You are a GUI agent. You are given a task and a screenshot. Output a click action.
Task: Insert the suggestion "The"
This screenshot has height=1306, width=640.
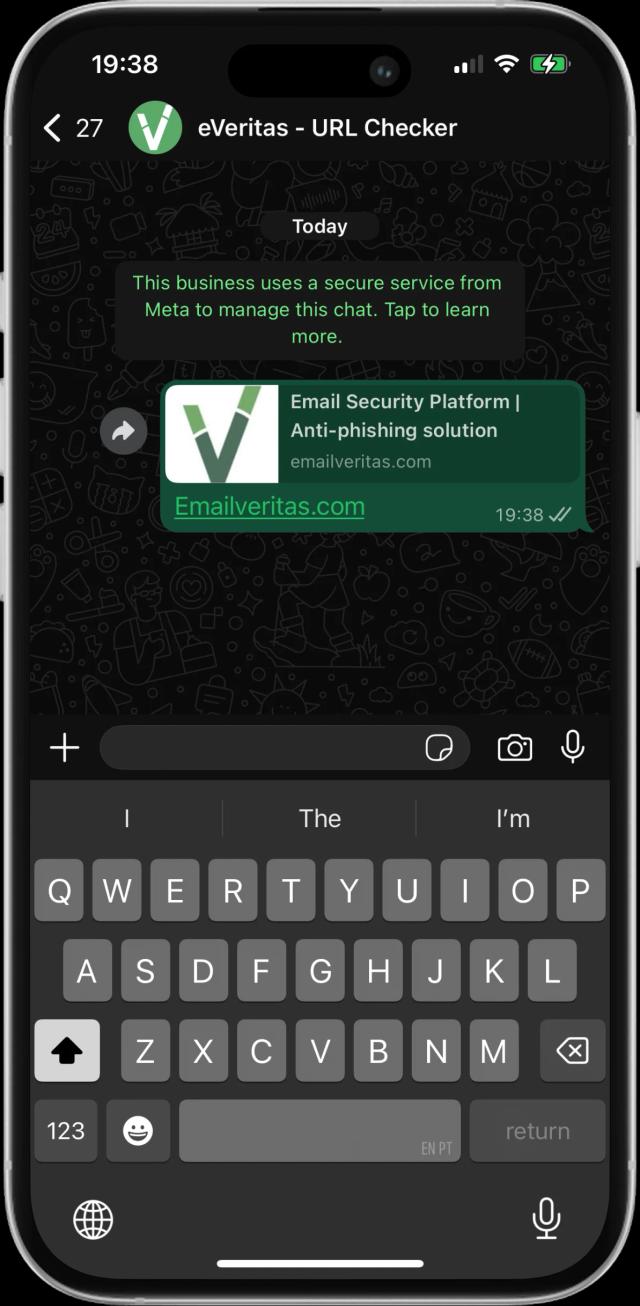(x=320, y=819)
